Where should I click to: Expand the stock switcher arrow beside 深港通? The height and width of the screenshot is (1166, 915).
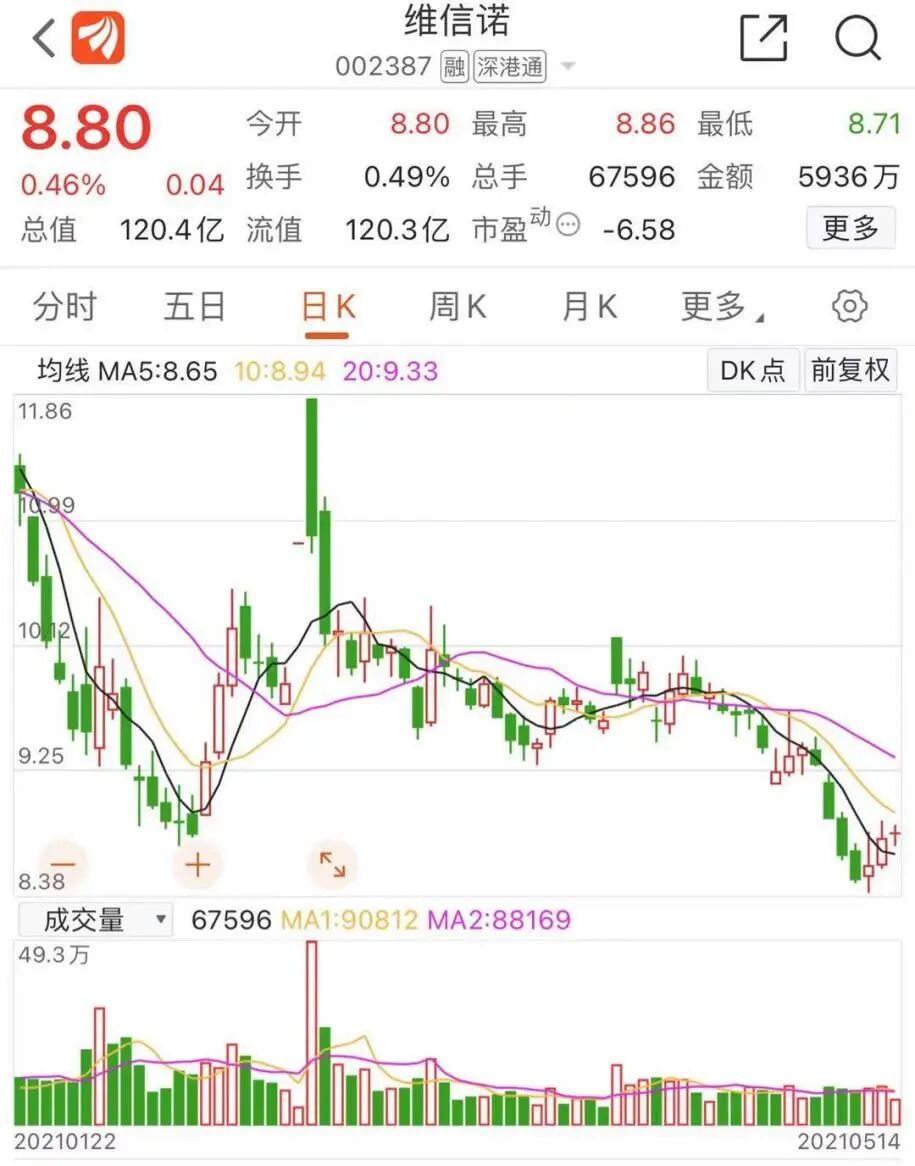point(568,66)
